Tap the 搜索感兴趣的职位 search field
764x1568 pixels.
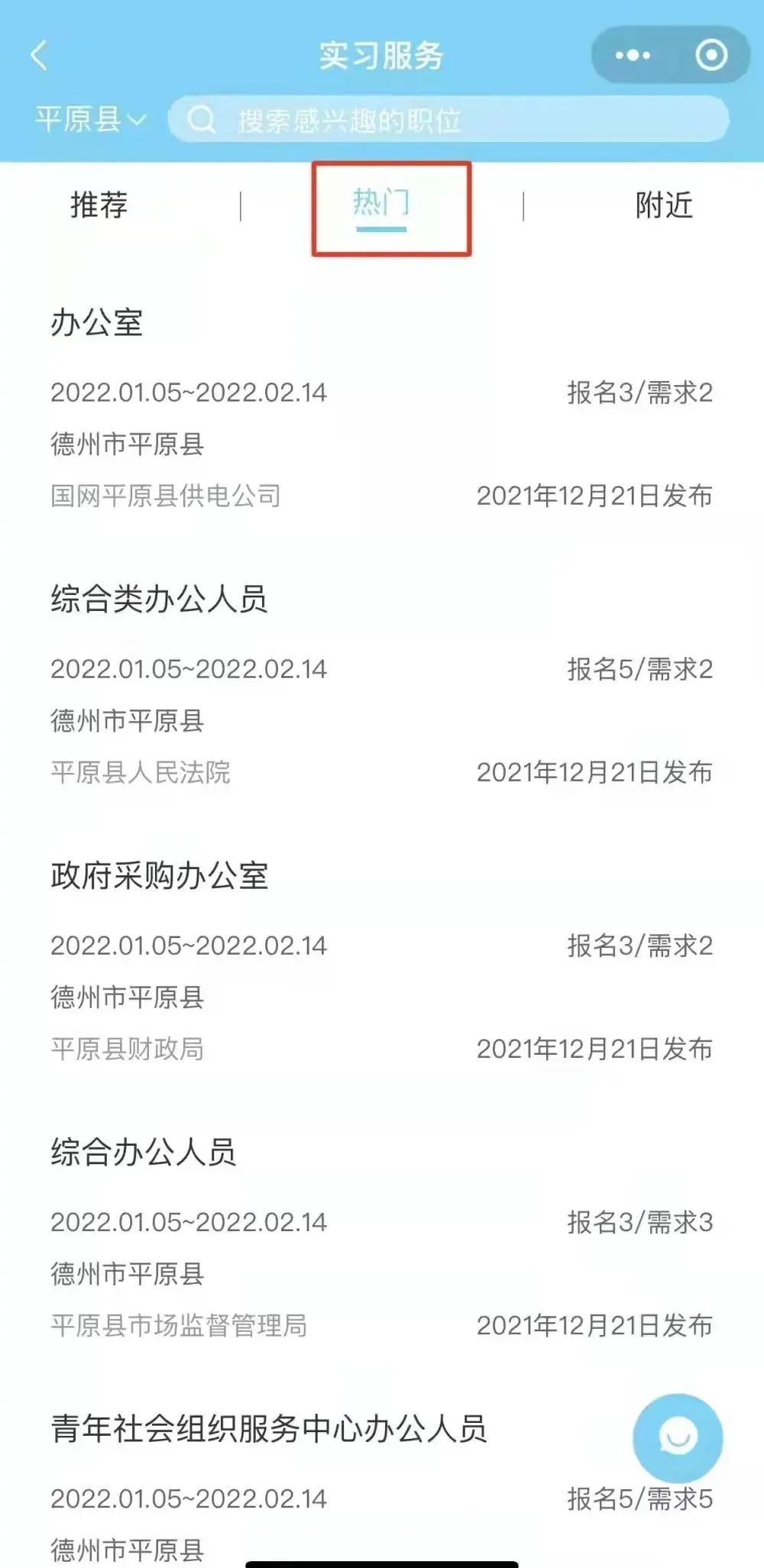pos(447,120)
